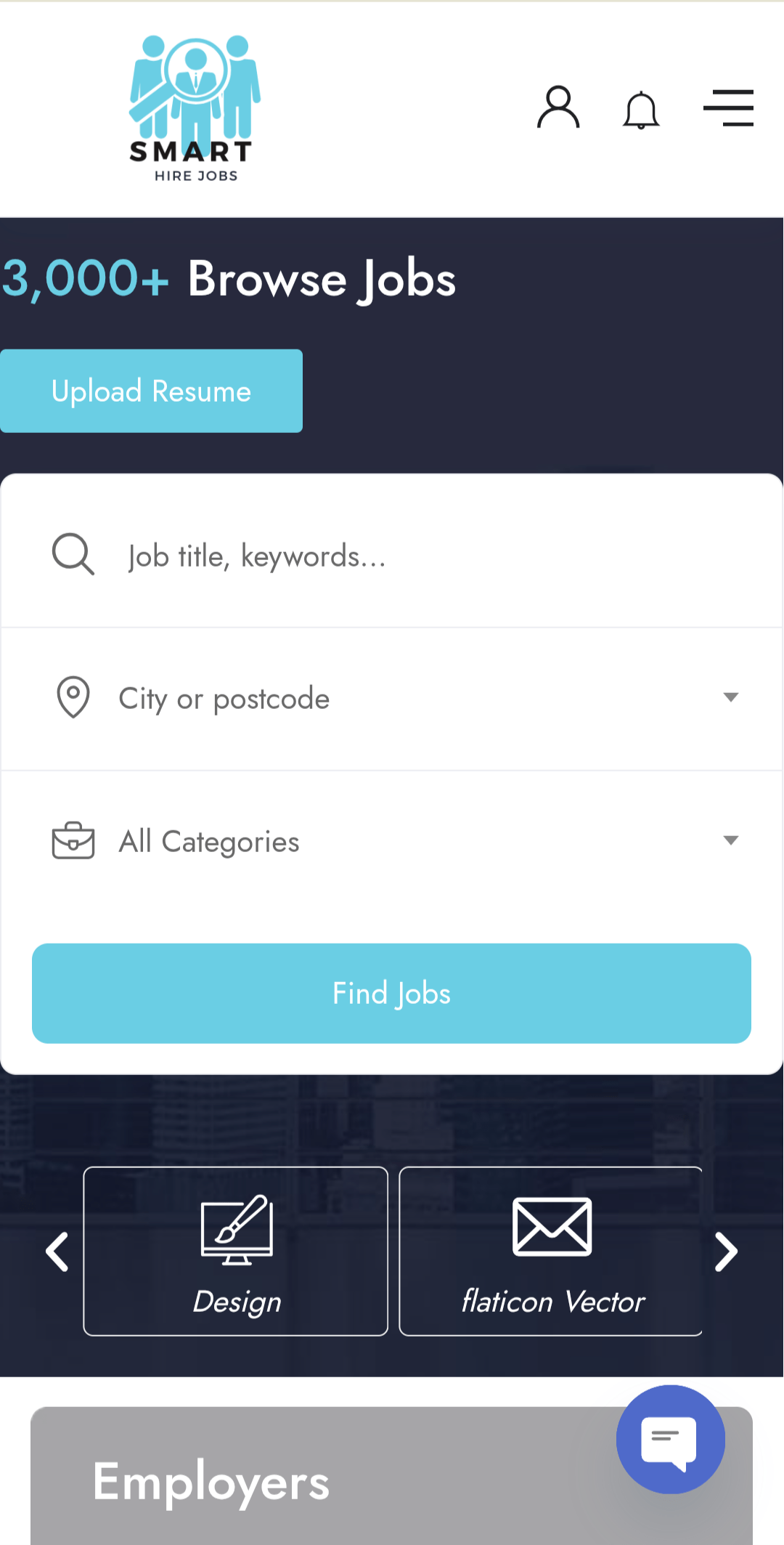The width and height of the screenshot is (784, 1545).
Task: Open the notifications bell
Action: point(641,110)
